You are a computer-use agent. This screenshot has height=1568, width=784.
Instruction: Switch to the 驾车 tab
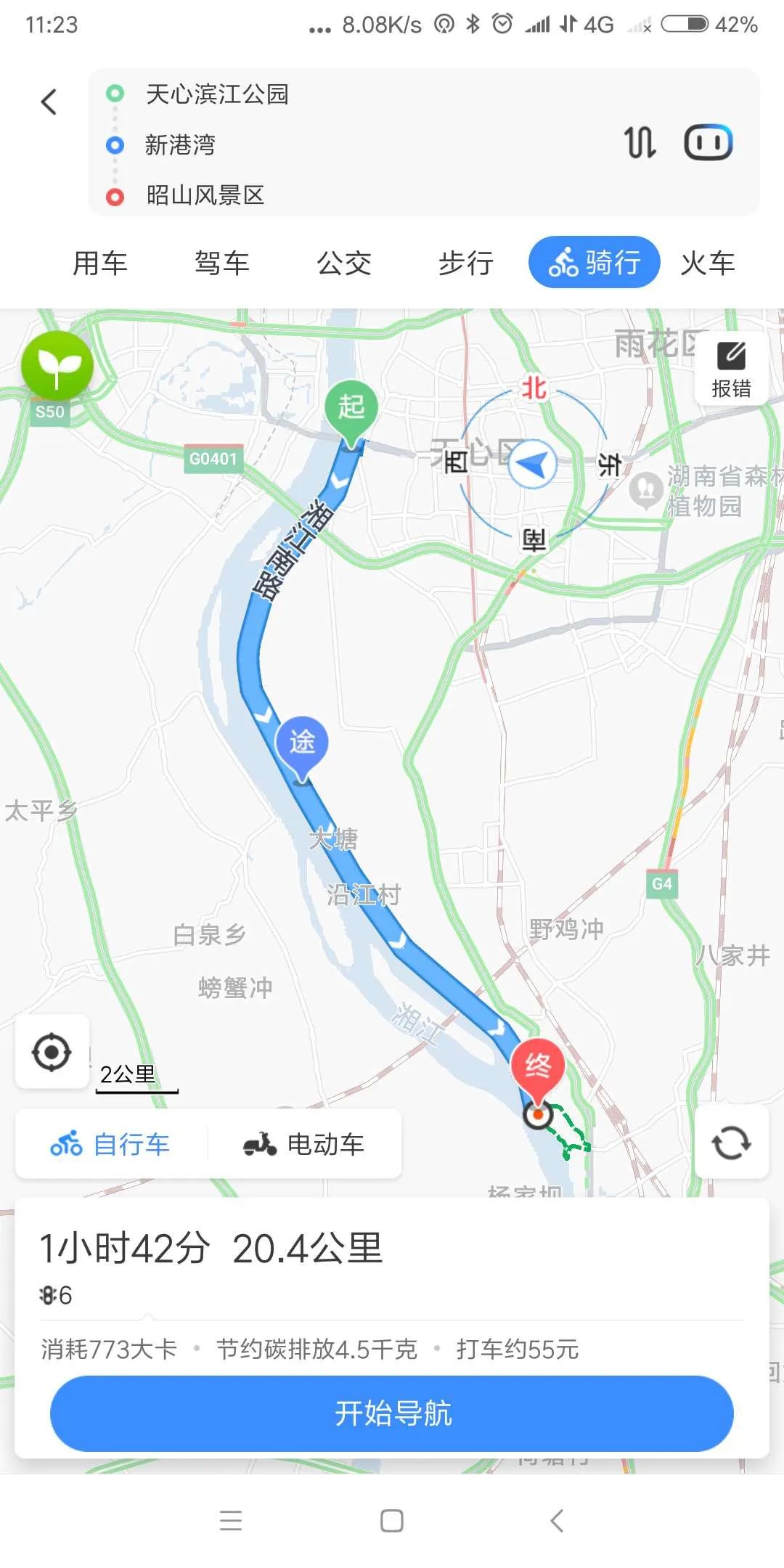[222, 263]
